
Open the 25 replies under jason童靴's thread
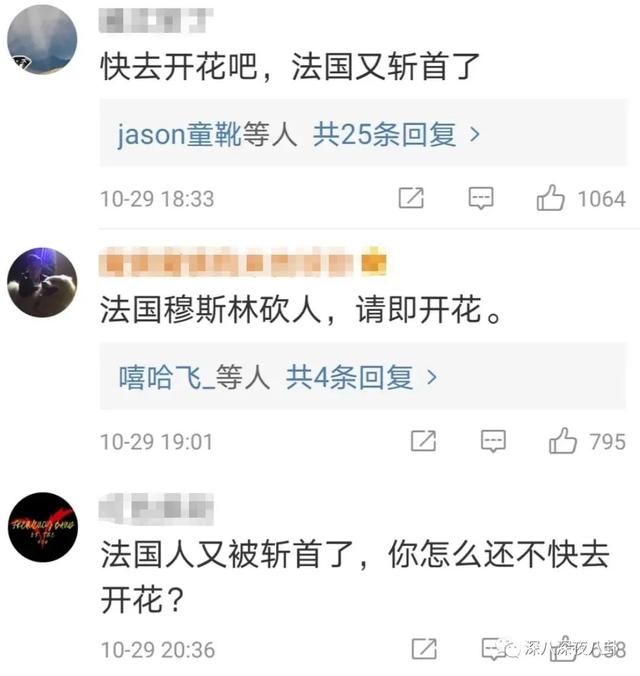pyautogui.click(x=398, y=135)
